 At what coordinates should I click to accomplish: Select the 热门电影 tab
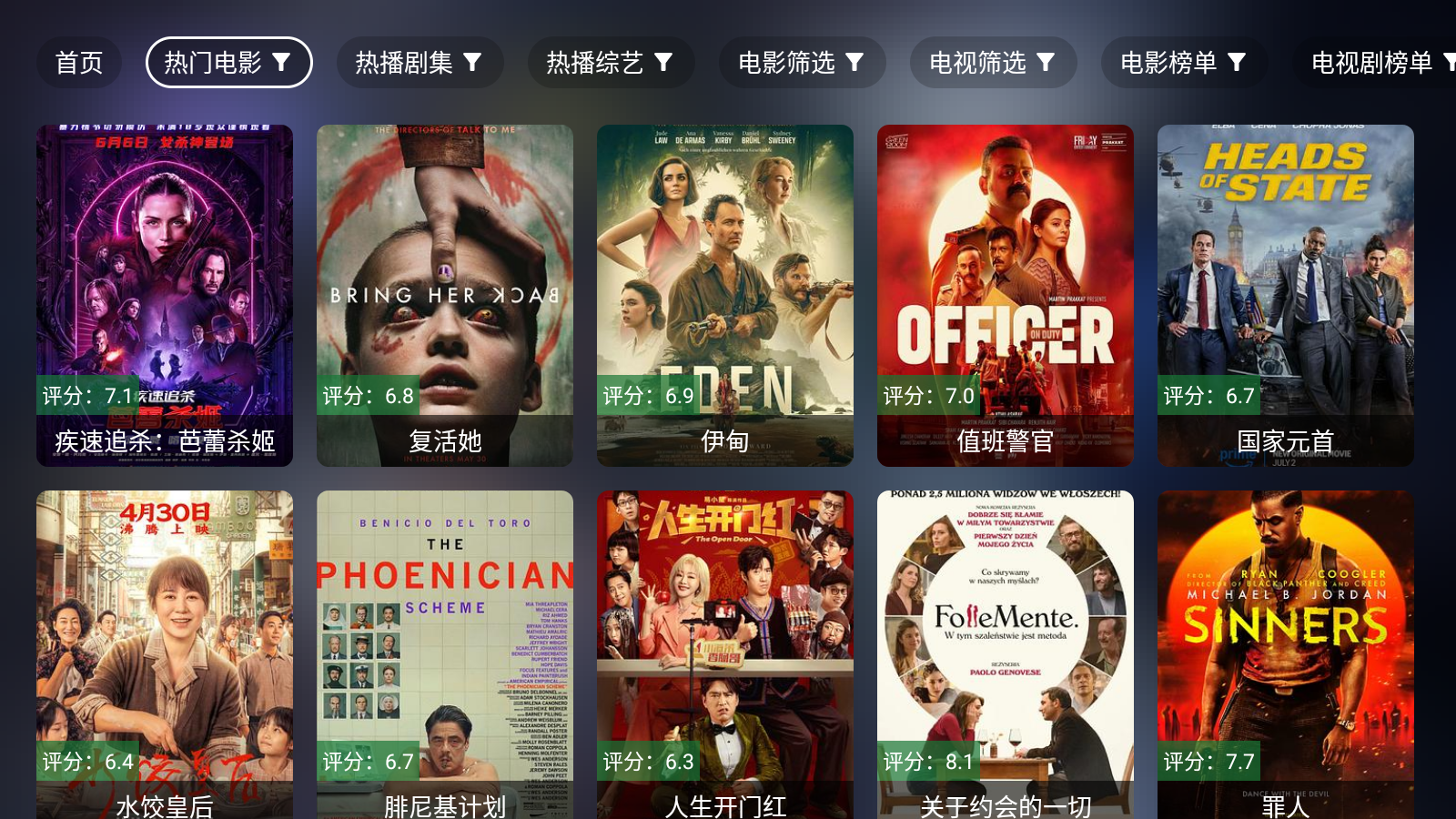click(x=228, y=63)
